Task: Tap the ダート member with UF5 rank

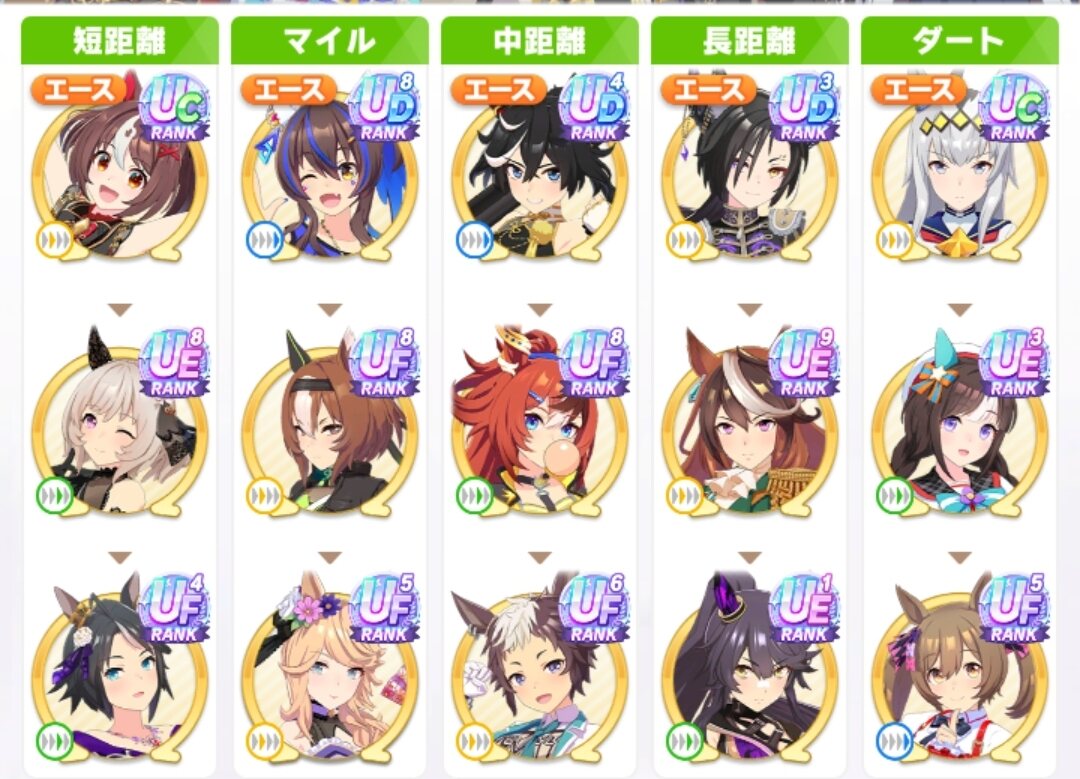Action: click(960, 671)
